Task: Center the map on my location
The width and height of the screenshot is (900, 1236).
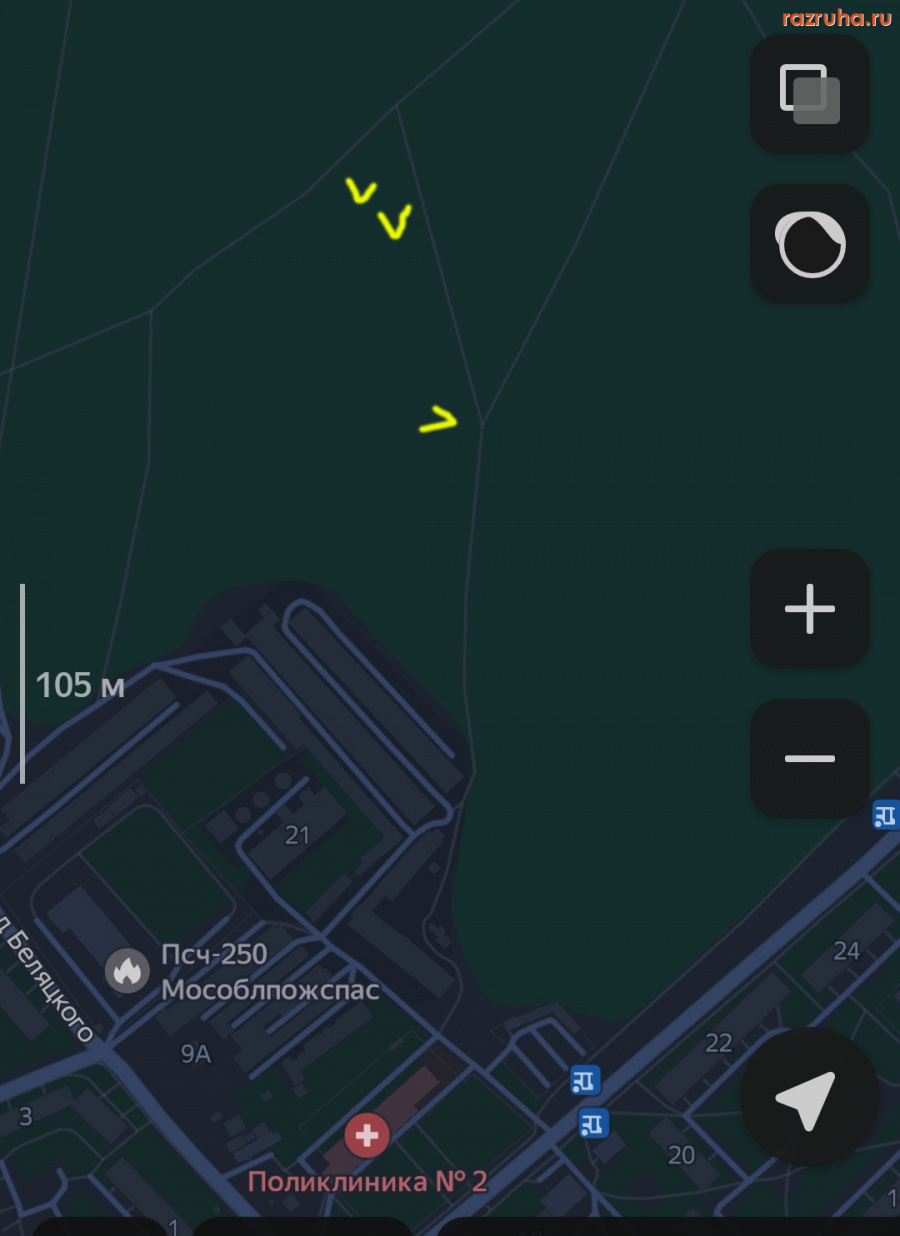Action: pyautogui.click(x=808, y=1098)
